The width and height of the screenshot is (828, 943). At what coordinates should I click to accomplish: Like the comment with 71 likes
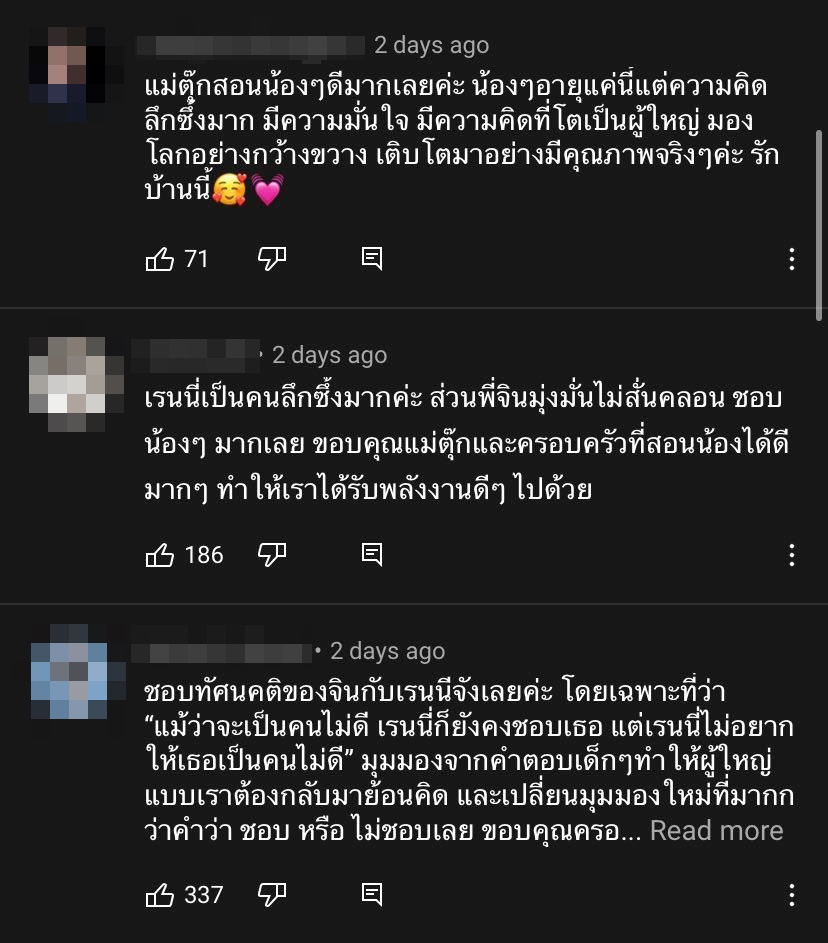coord(160,260)
